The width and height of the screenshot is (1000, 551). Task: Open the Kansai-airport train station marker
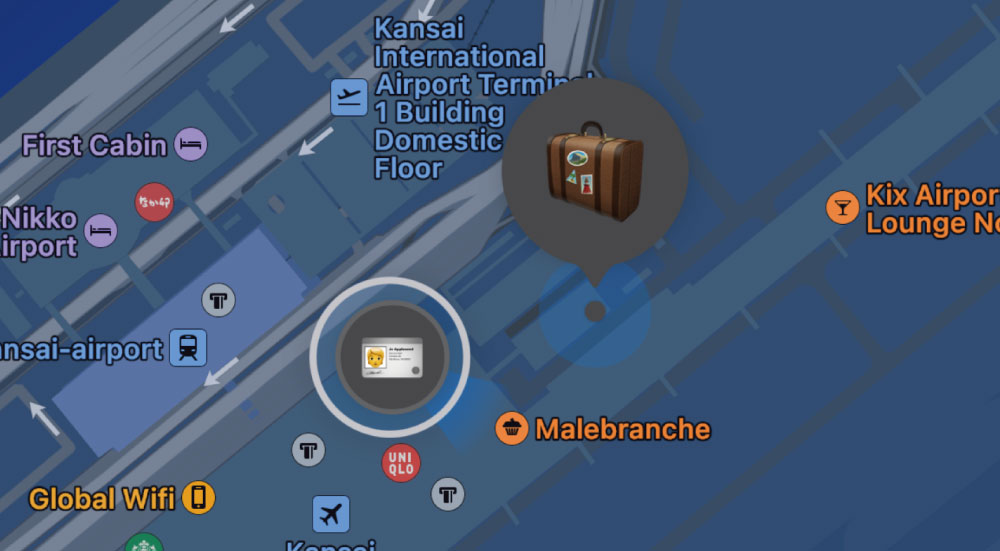tap(188, 348)
